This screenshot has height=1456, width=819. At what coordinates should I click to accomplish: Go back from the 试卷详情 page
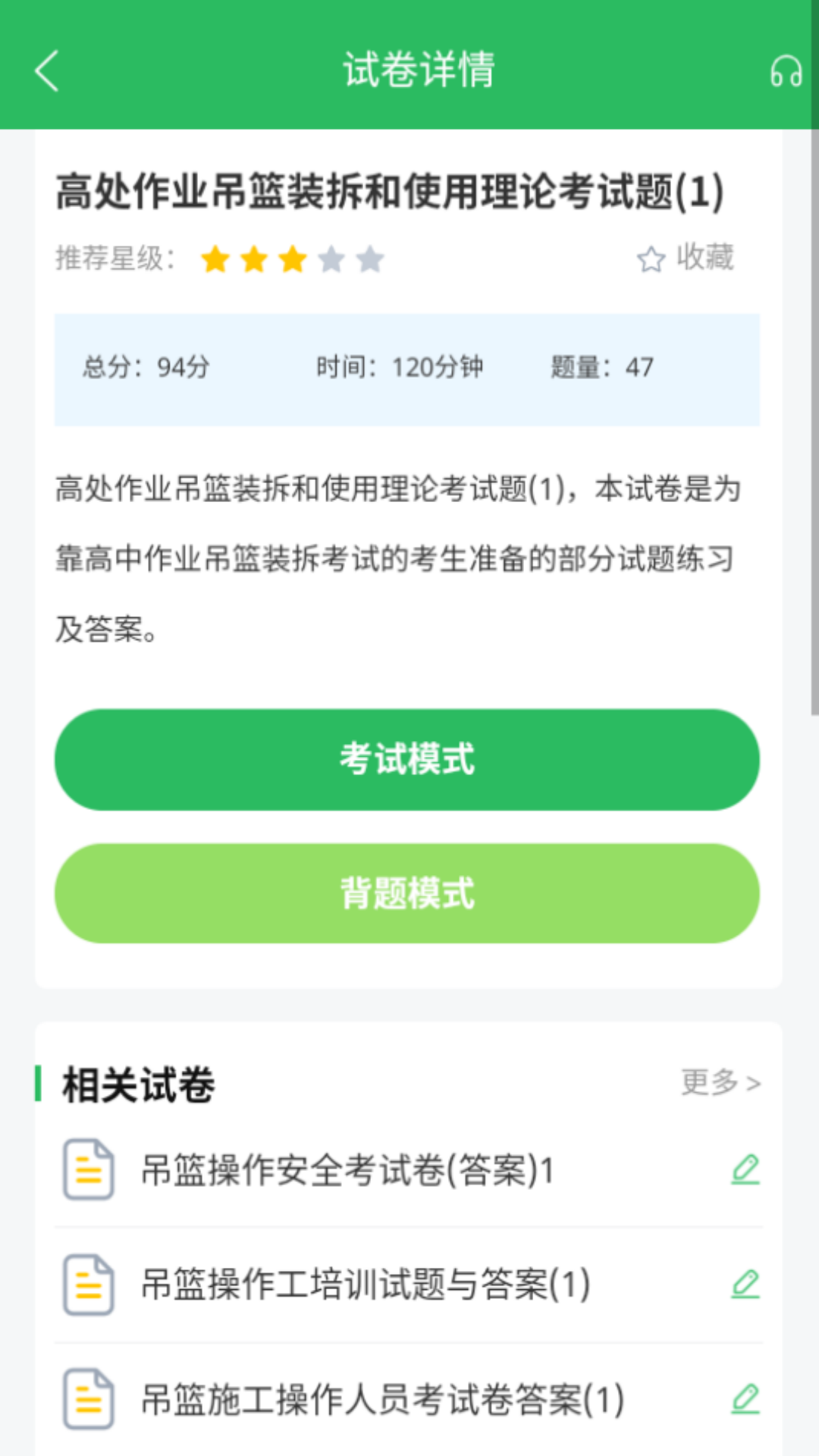coord(47,71)
